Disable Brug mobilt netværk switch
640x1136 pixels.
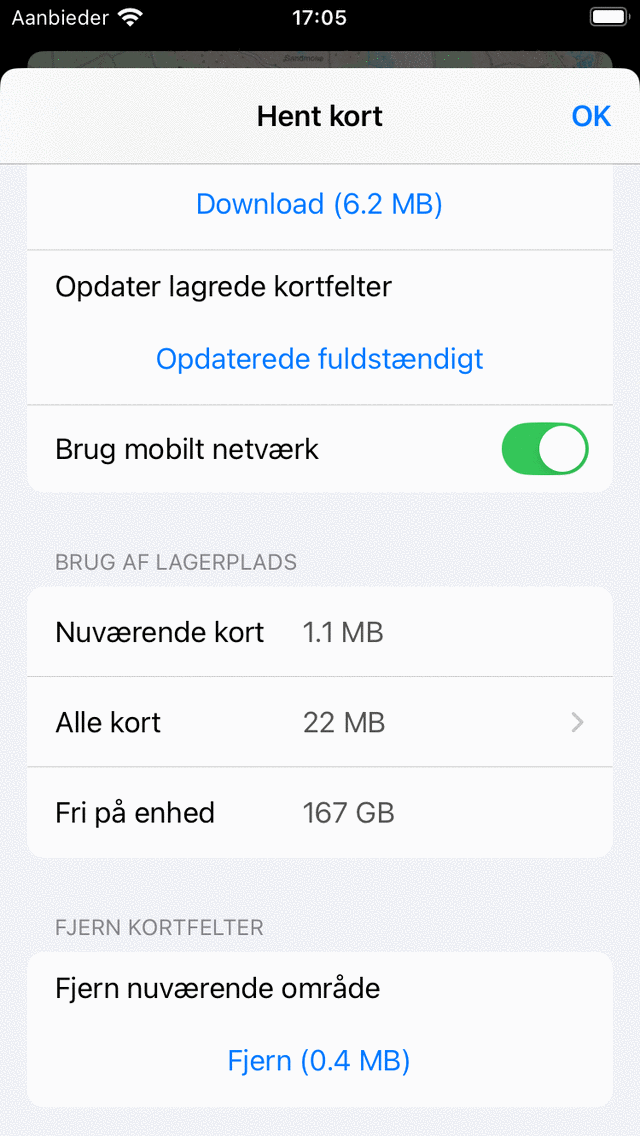pos(544,449)
